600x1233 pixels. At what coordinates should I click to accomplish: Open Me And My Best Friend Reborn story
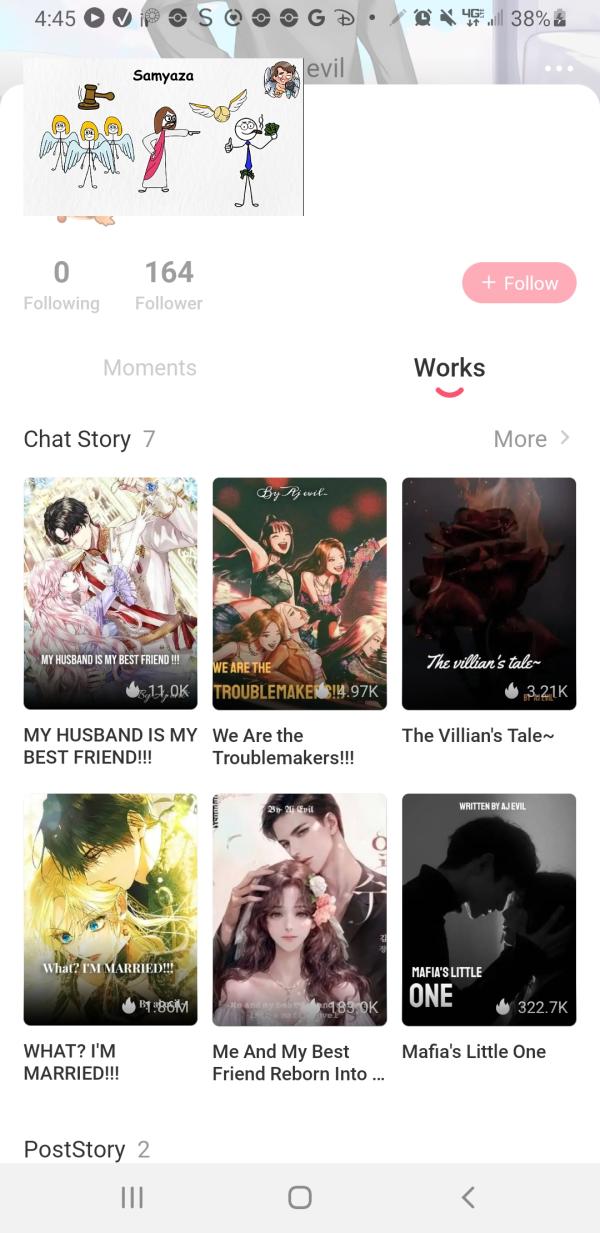click(x=299, y=909)
